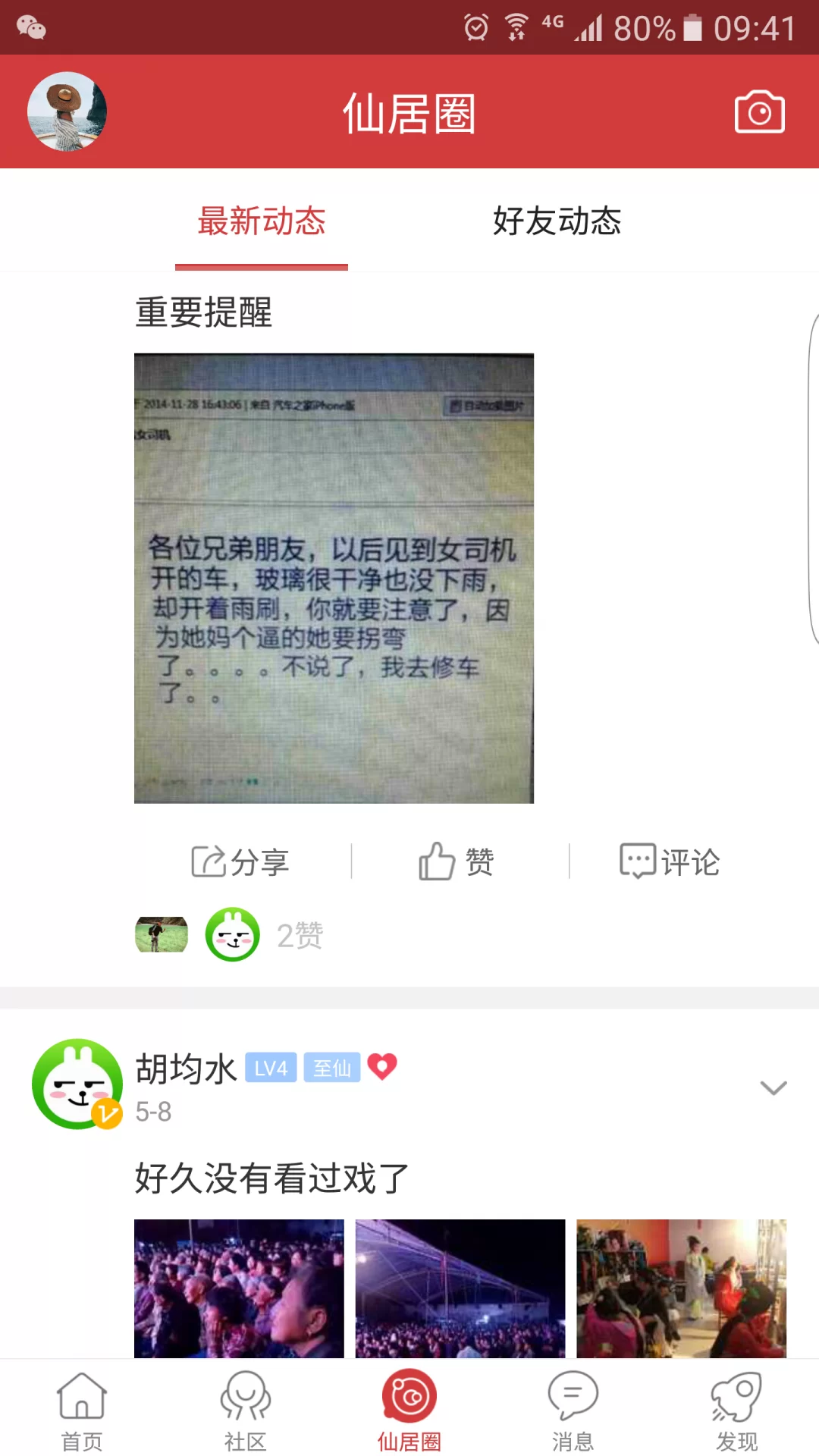Switch to 发现 tab
Image resolution: width=819 pixels, height=1456 pixels.
point(736,1410)
